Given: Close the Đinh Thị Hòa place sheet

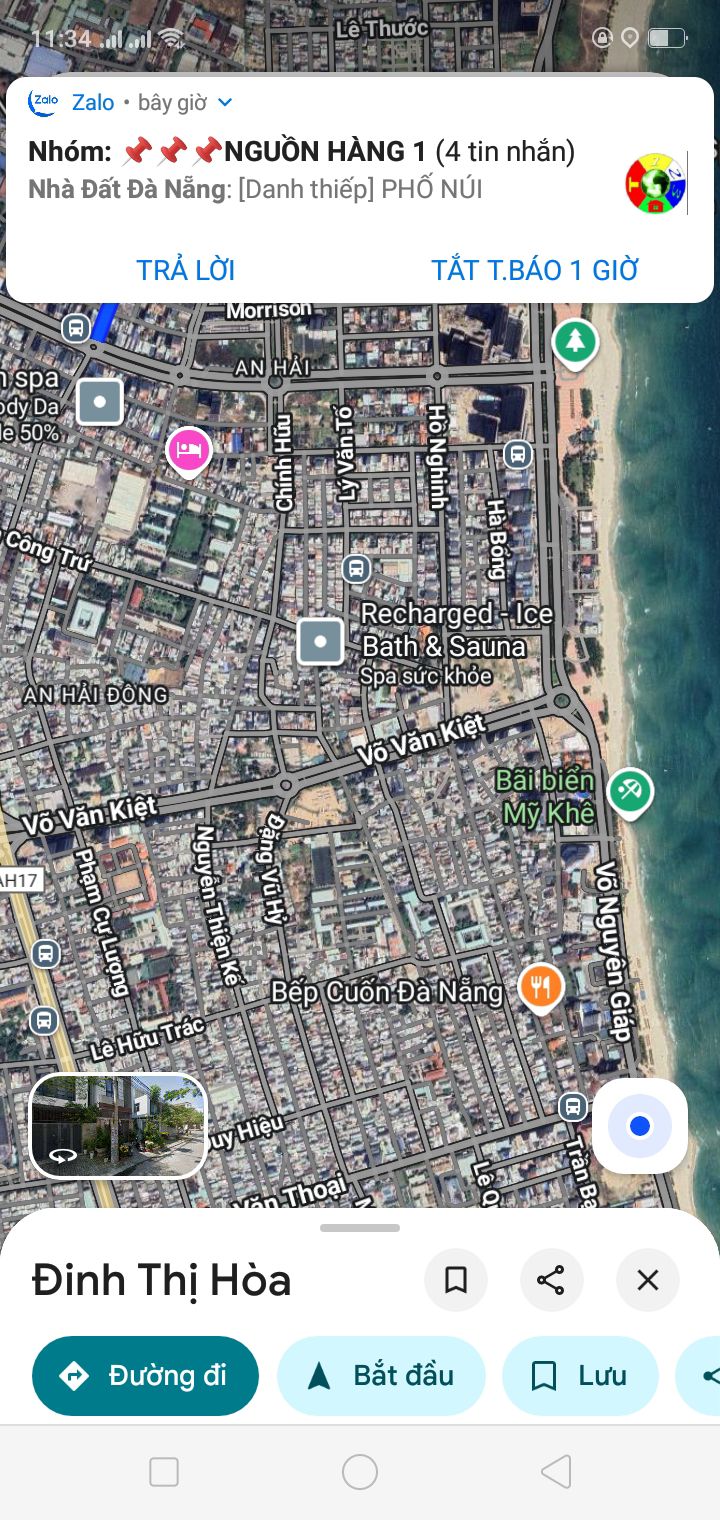Looking at the screenshot, I should point(648,1280).
